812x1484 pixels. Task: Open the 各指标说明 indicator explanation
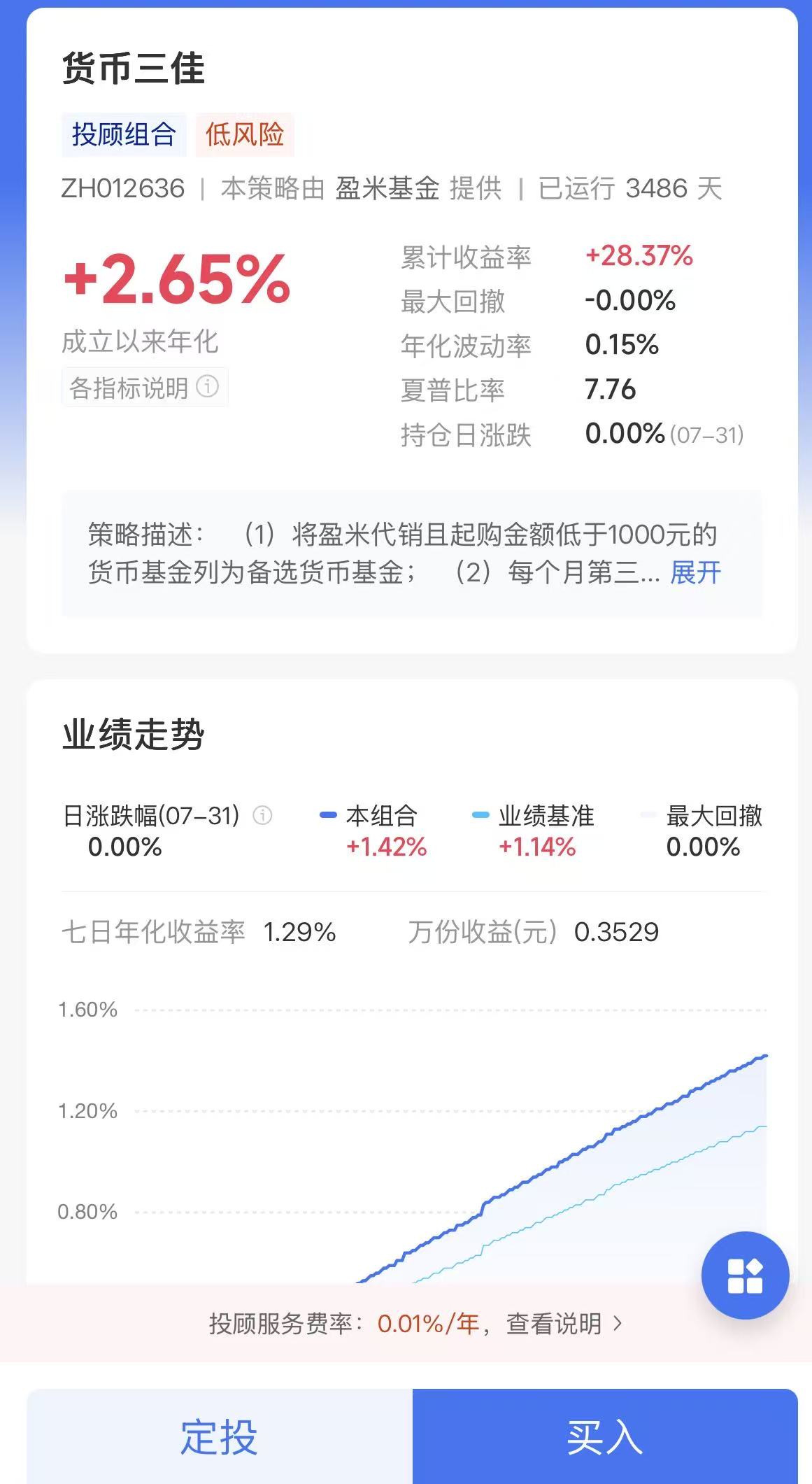click(145, 387)
